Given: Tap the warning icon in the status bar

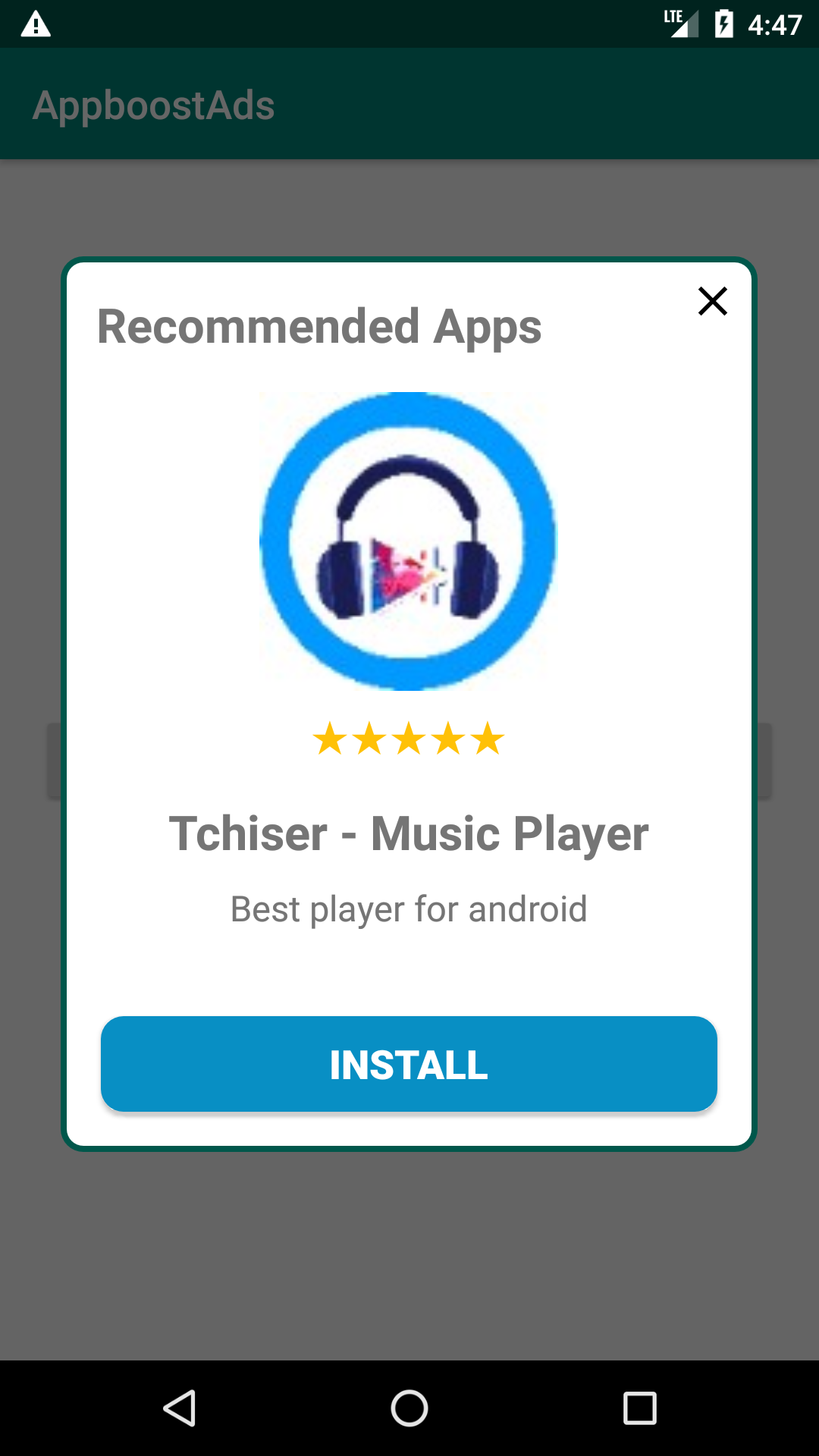Looking at the screenshot, I should click(x=34, y=25).
